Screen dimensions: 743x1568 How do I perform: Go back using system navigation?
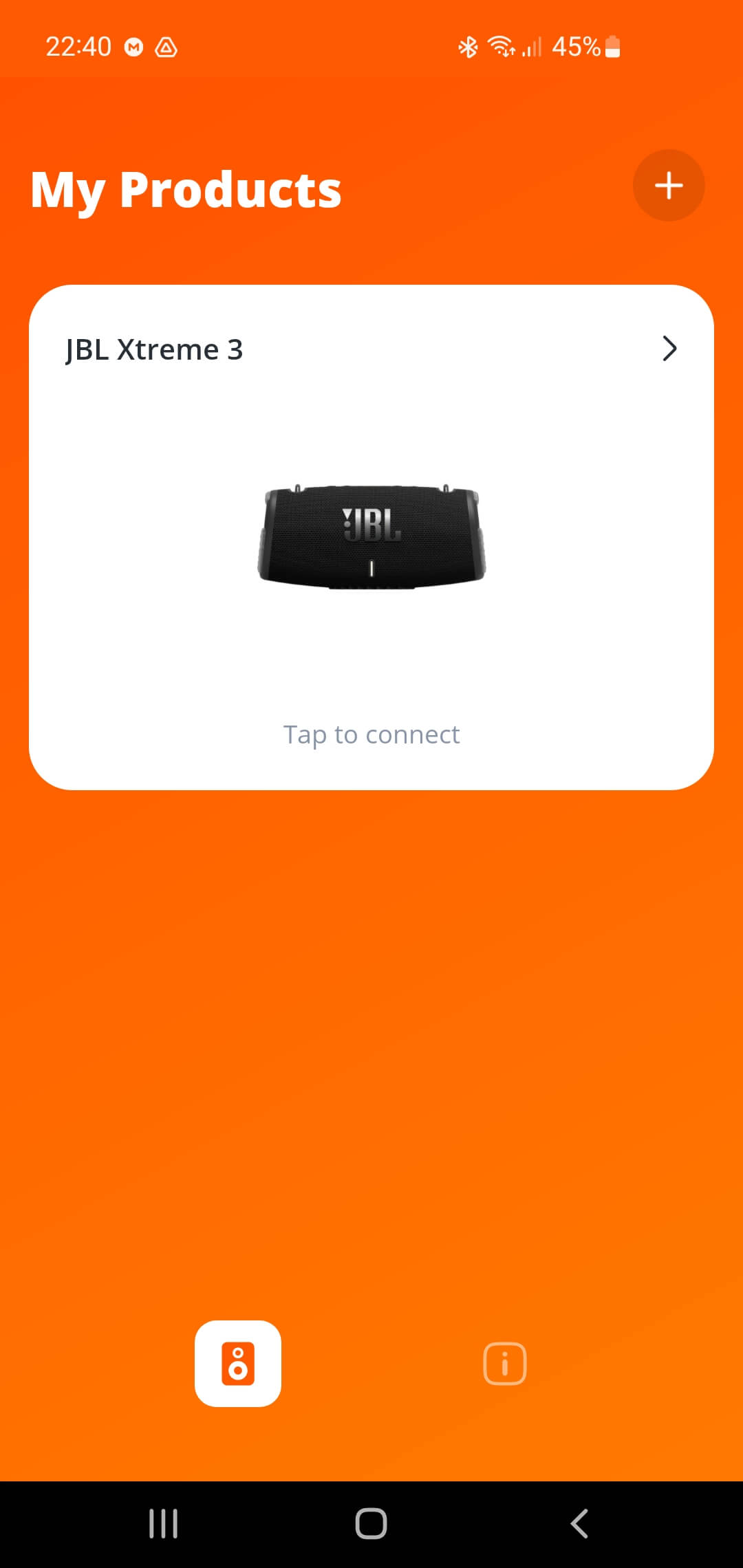click(x=579, y=1523)
